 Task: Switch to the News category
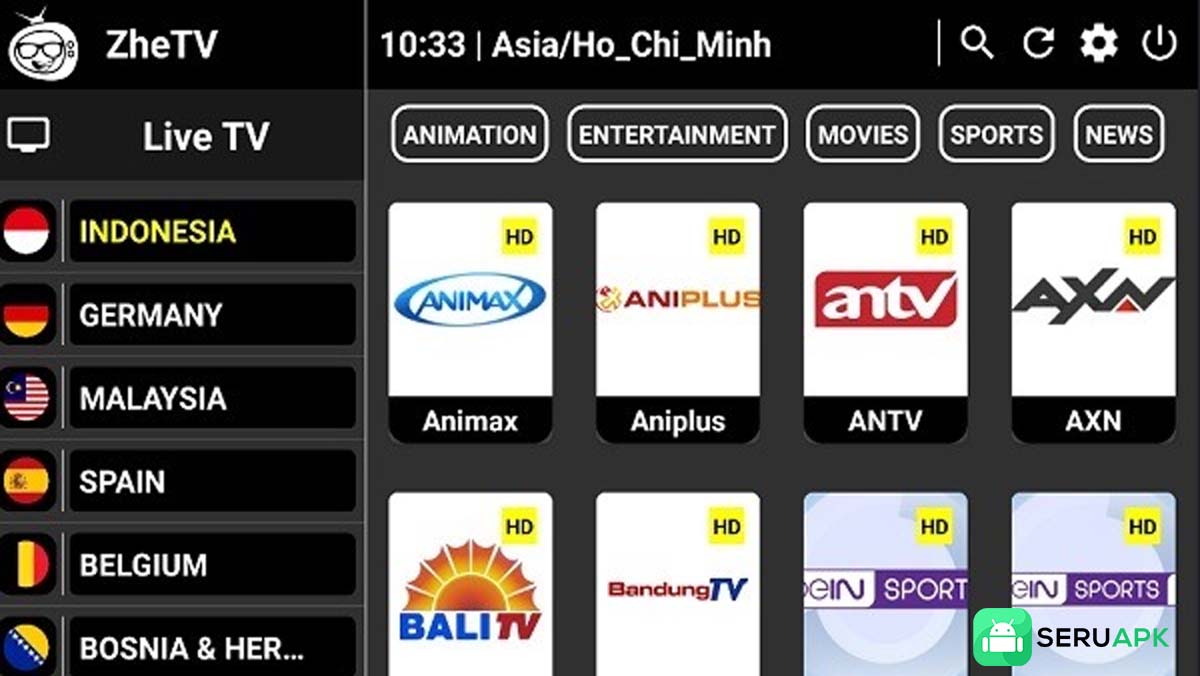[1119, 134]
